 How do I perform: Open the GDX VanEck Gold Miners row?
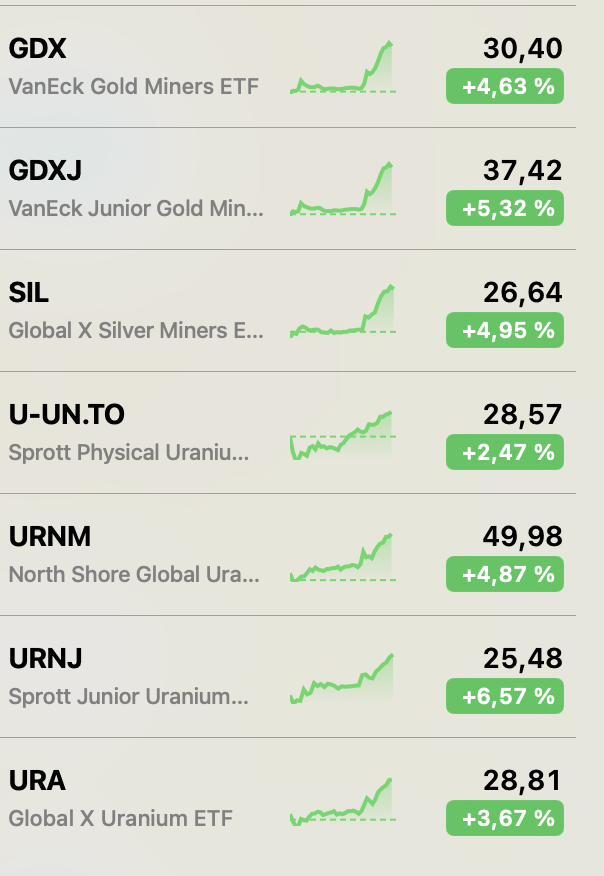[150, 67]
